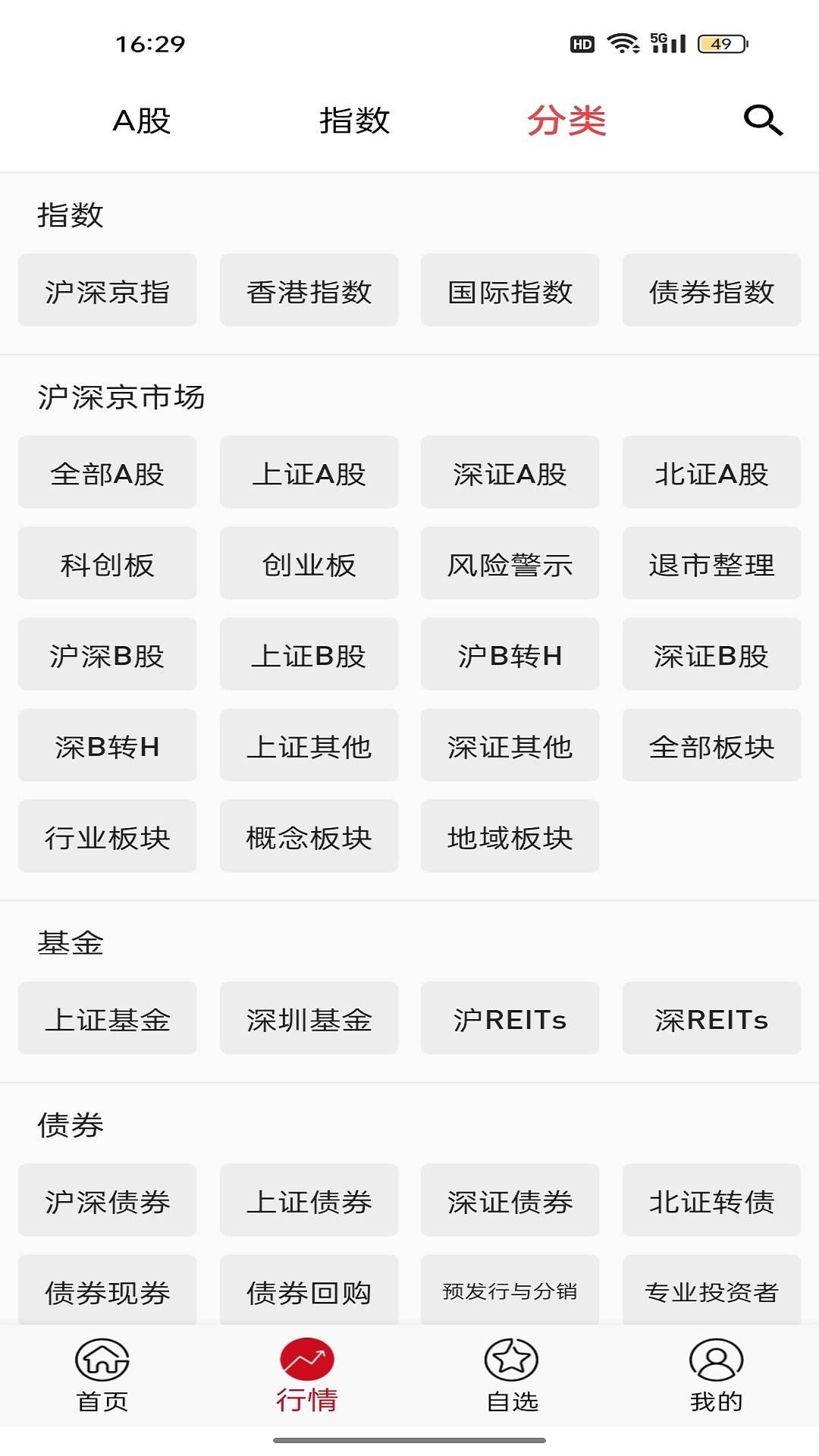Open the 科创板 board

point(107,563)
